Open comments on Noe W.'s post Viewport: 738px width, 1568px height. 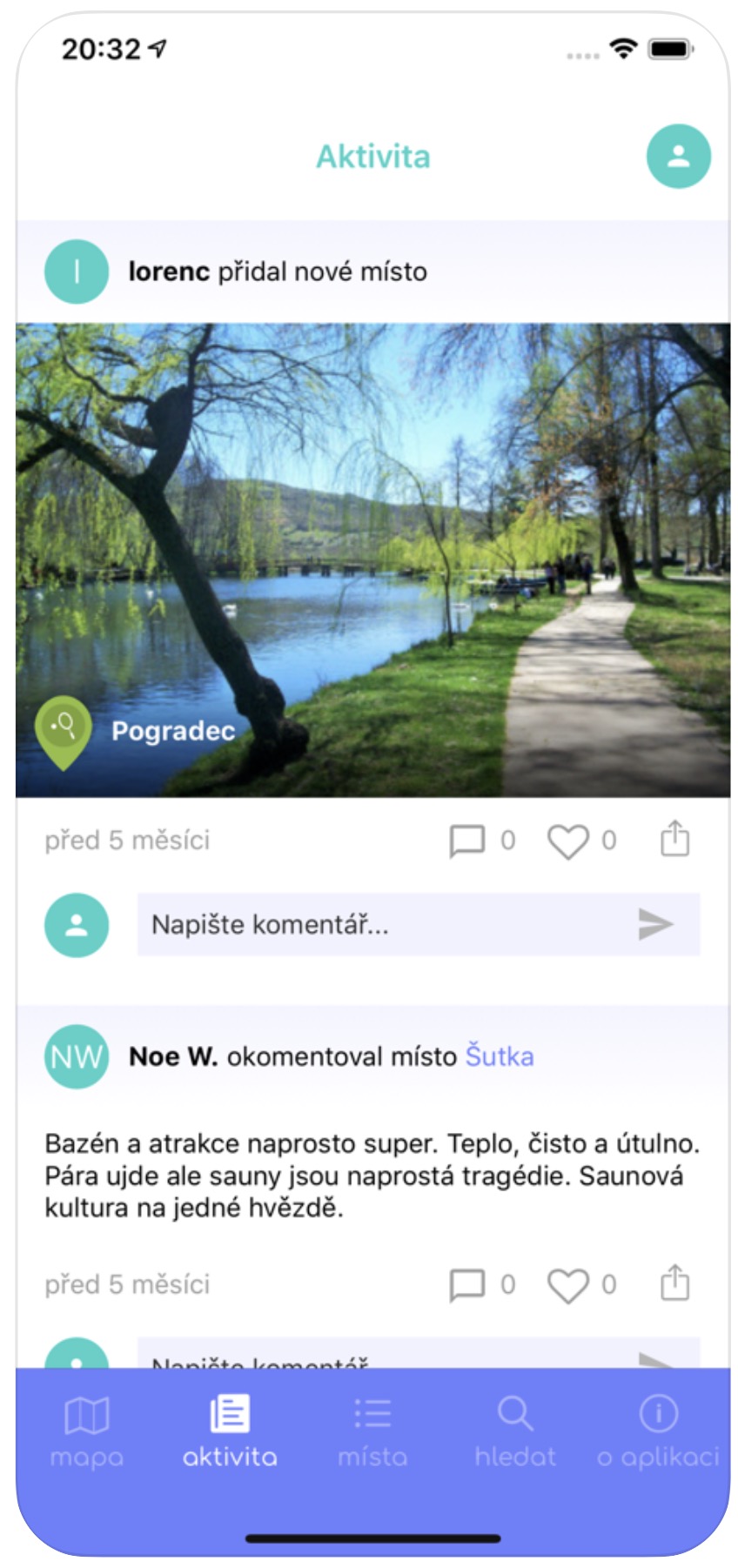click(467, 1284)
